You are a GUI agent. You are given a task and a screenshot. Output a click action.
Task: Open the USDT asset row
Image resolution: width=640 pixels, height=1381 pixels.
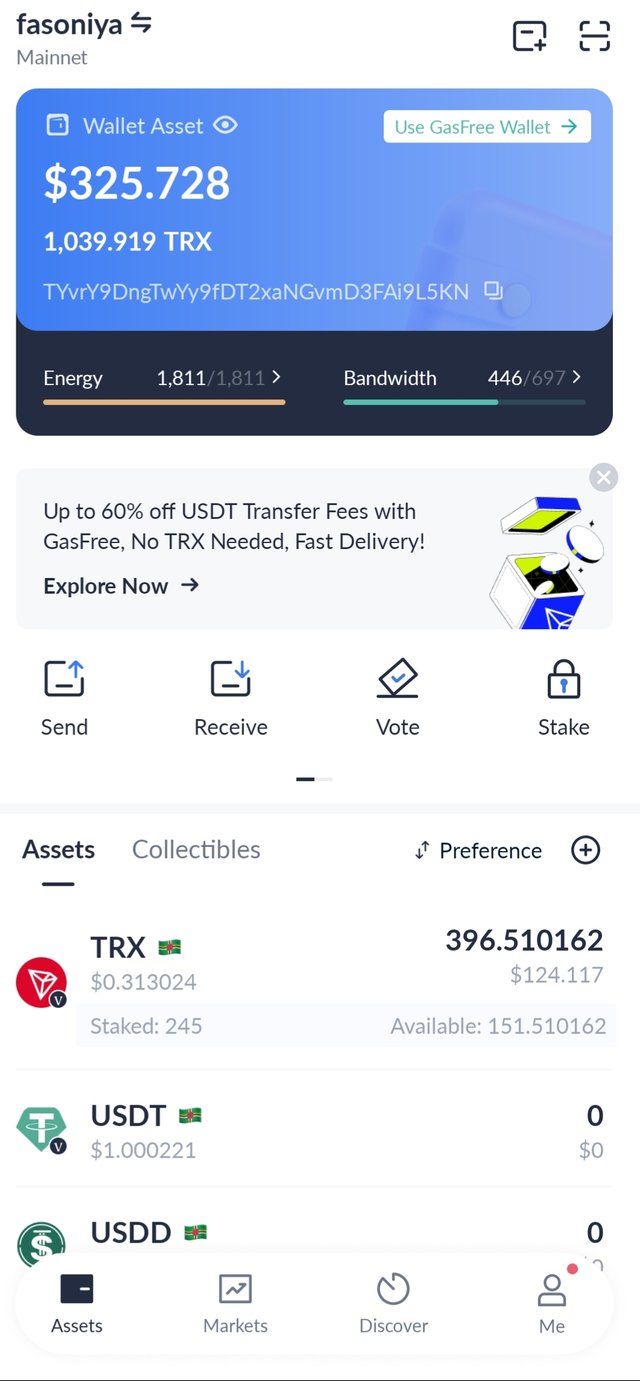point(310,1131)
